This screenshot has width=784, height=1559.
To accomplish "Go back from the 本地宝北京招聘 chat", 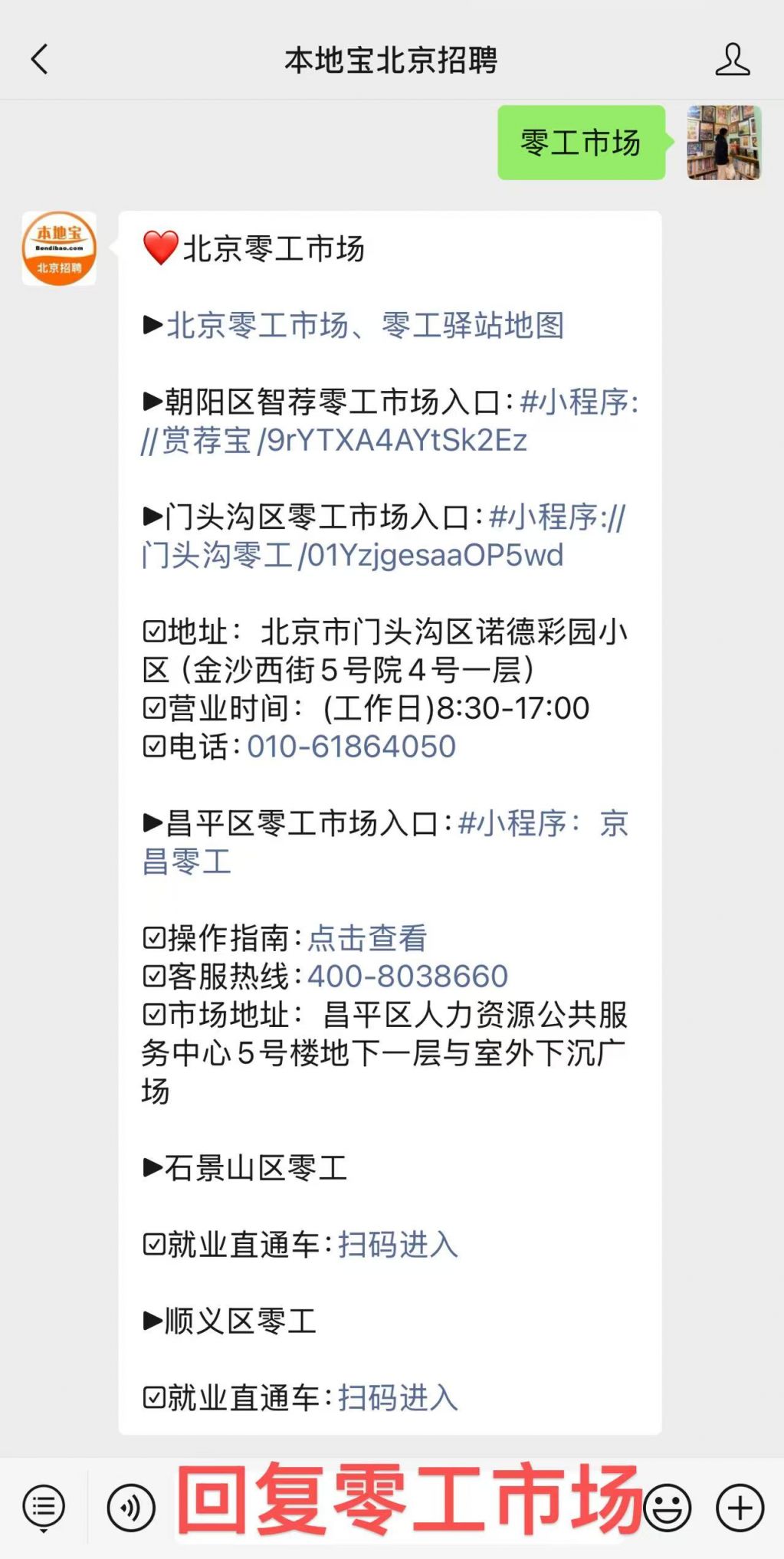I will pyautogui.click(x=39, y=59).
